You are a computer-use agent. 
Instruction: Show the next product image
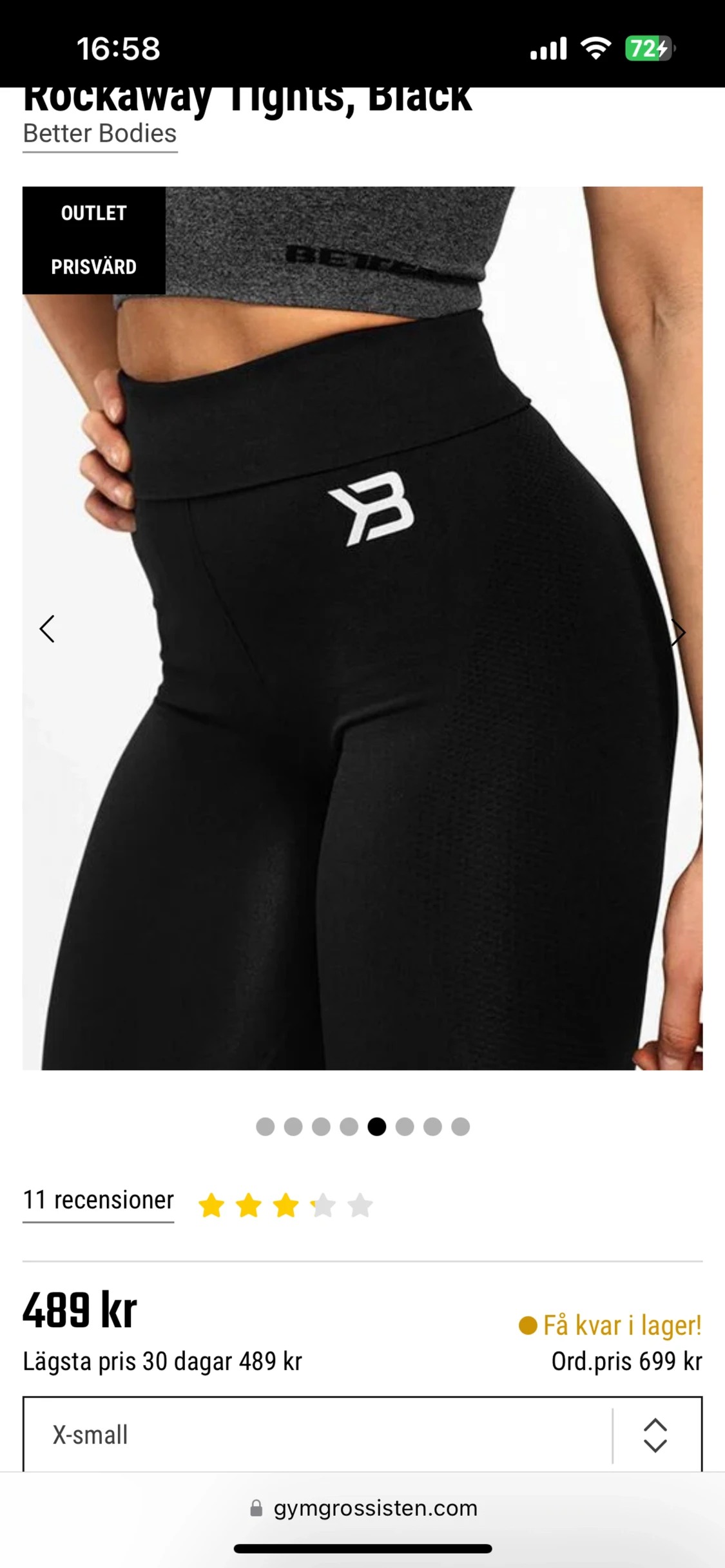click(x=678, y=632)
